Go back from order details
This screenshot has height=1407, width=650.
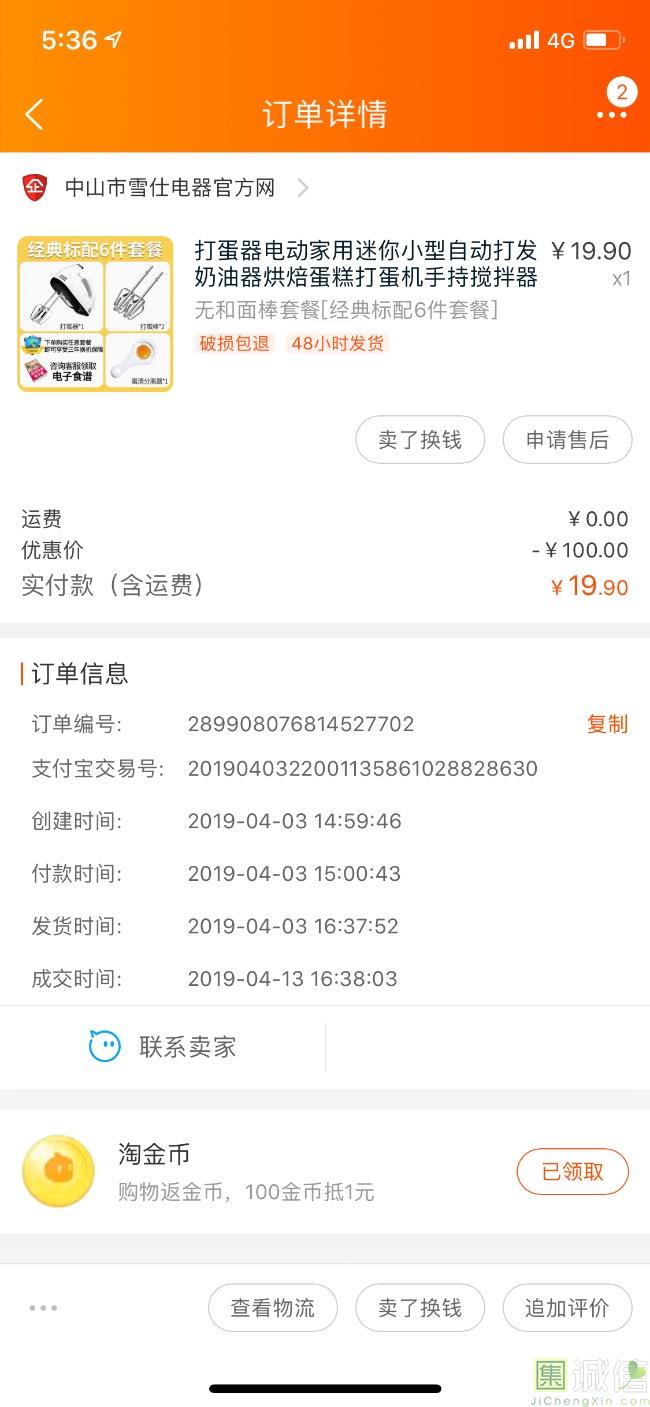click(x=34, y=114)
